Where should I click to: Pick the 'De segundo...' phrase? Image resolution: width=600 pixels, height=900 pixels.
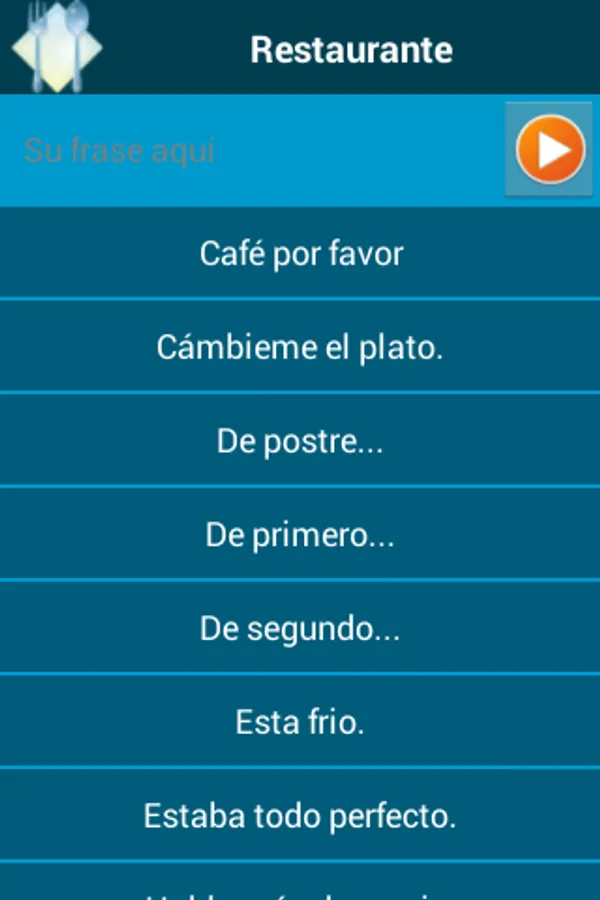point(300,629)
